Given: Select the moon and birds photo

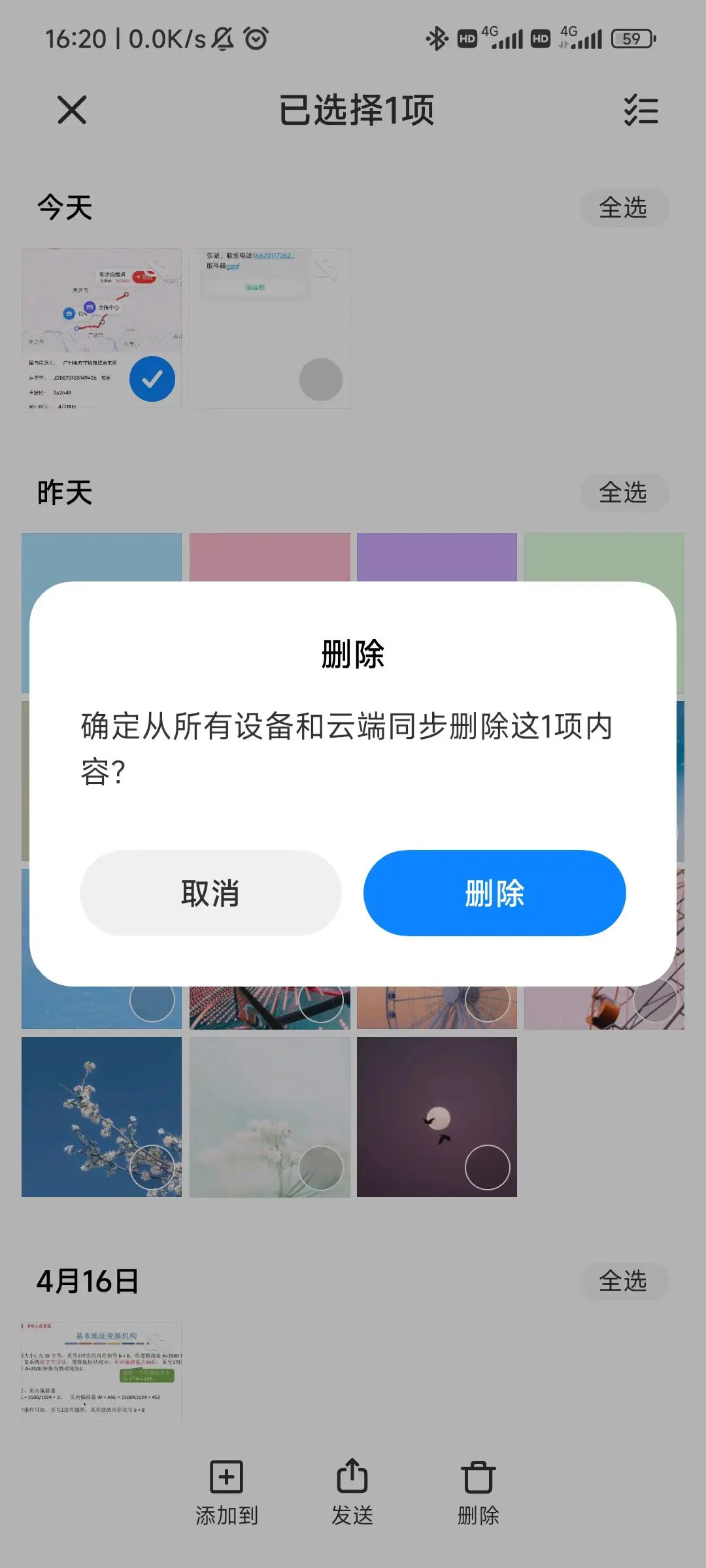Looking at the screenshot, I should [x=487, y=1168].
